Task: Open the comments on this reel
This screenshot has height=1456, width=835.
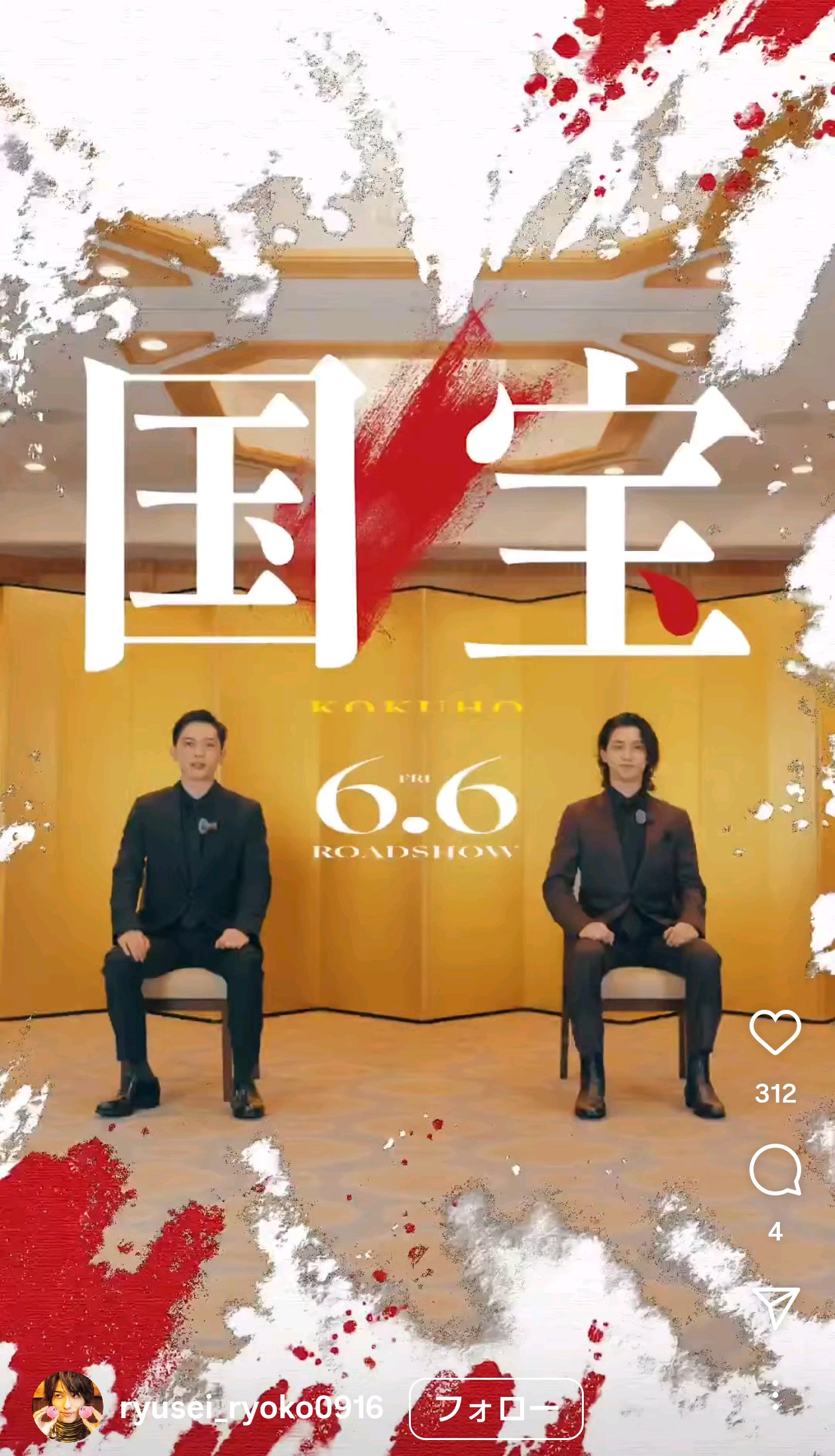Action: (x=775, y=1170)
